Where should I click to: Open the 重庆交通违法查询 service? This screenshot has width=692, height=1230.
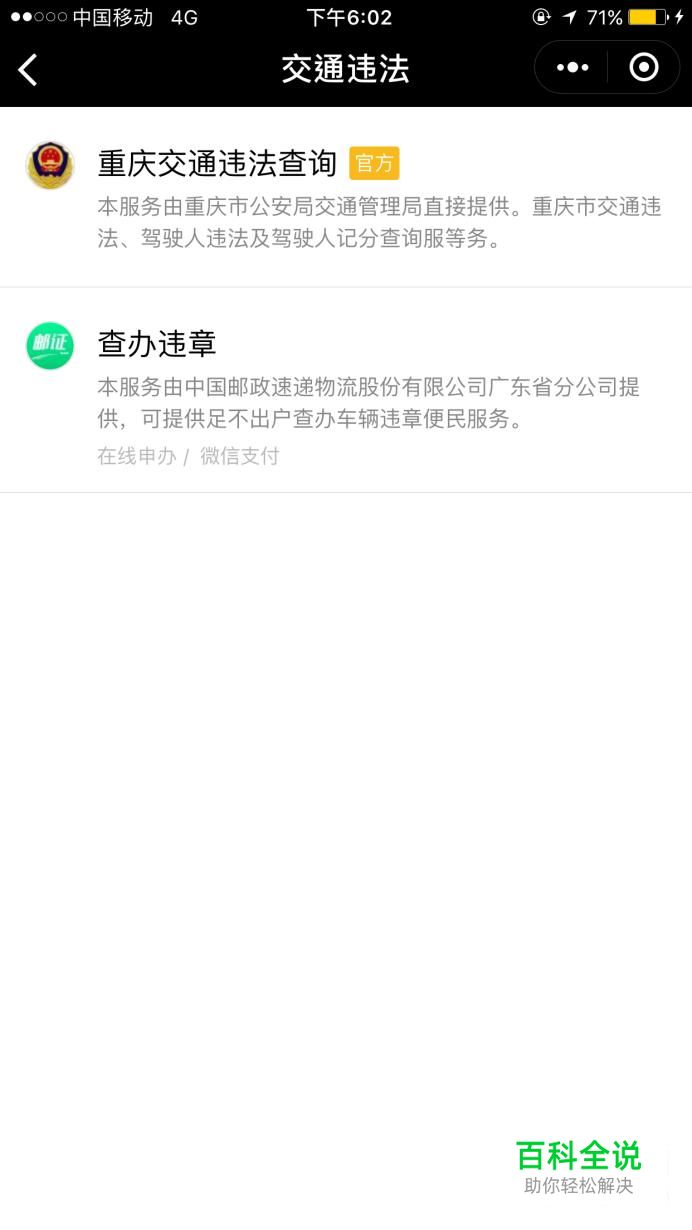click(x=346, y=197)
